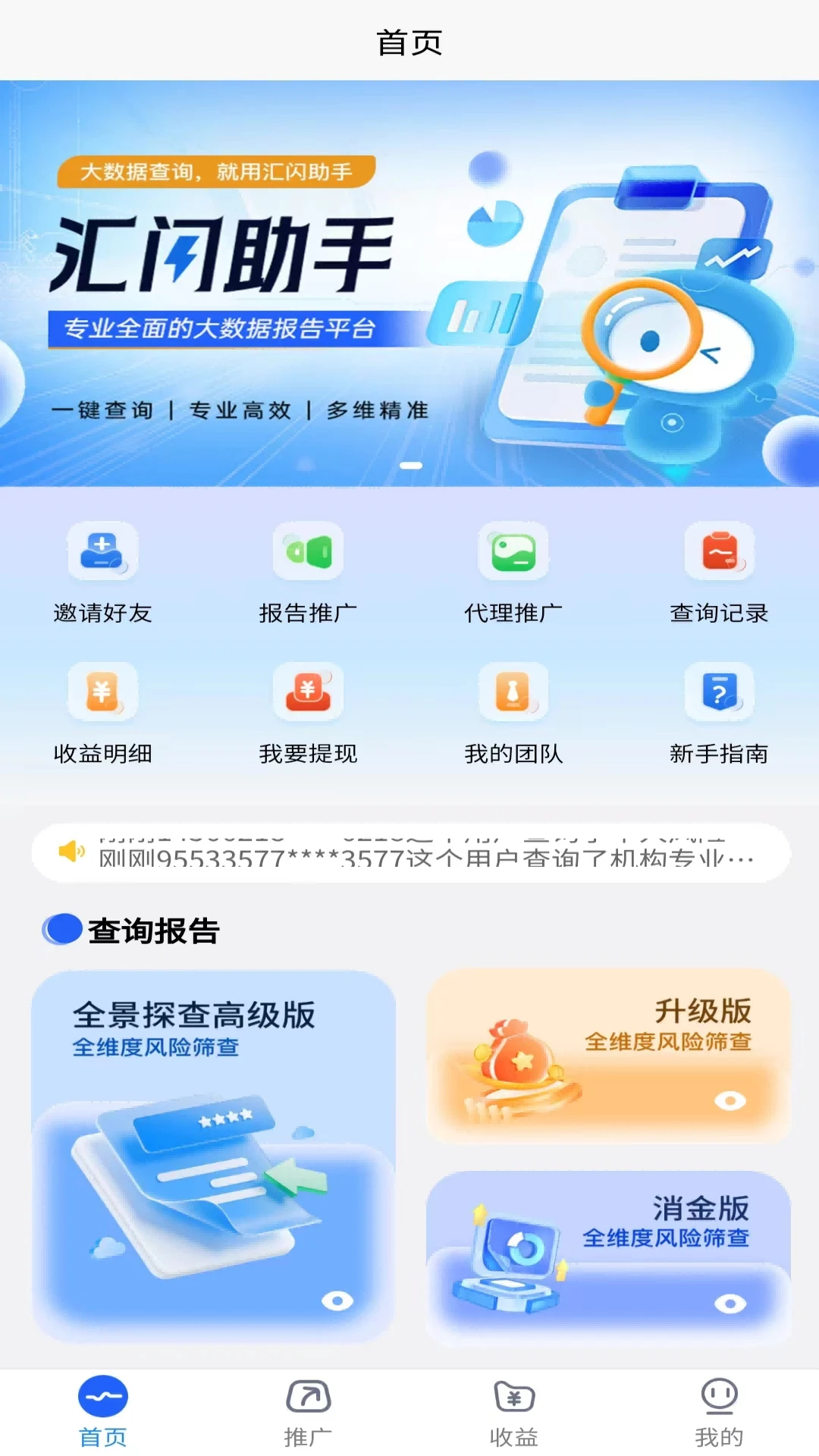
Task: Tap the scrolling announcement notice bar
Action: 409,853
